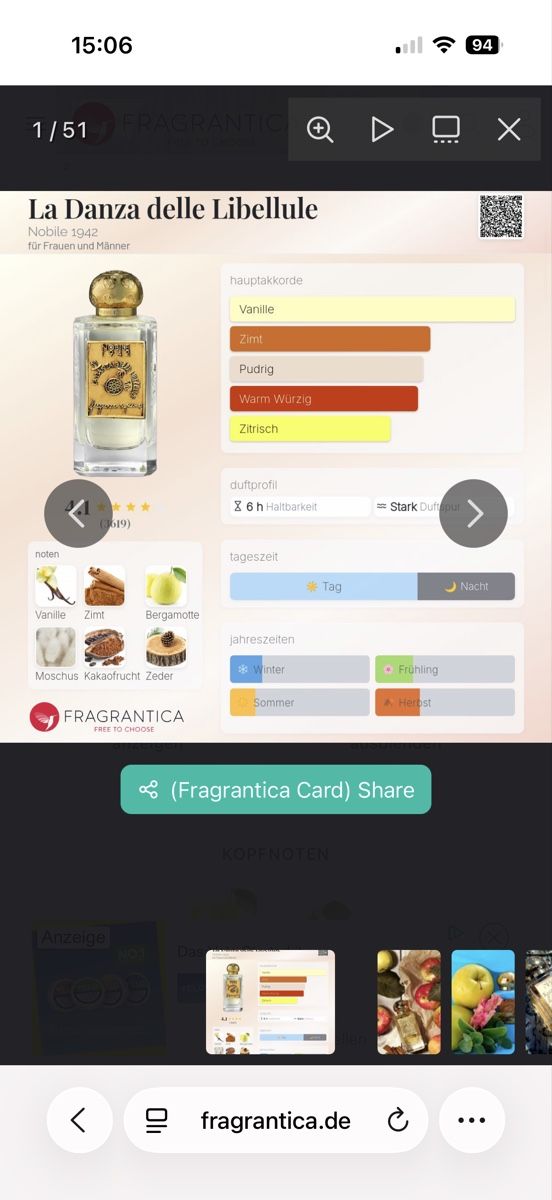The width and height of the screenshot is (552, 1200).
Task: Select the perfume card thumbnail
Action: point(270,1002)
